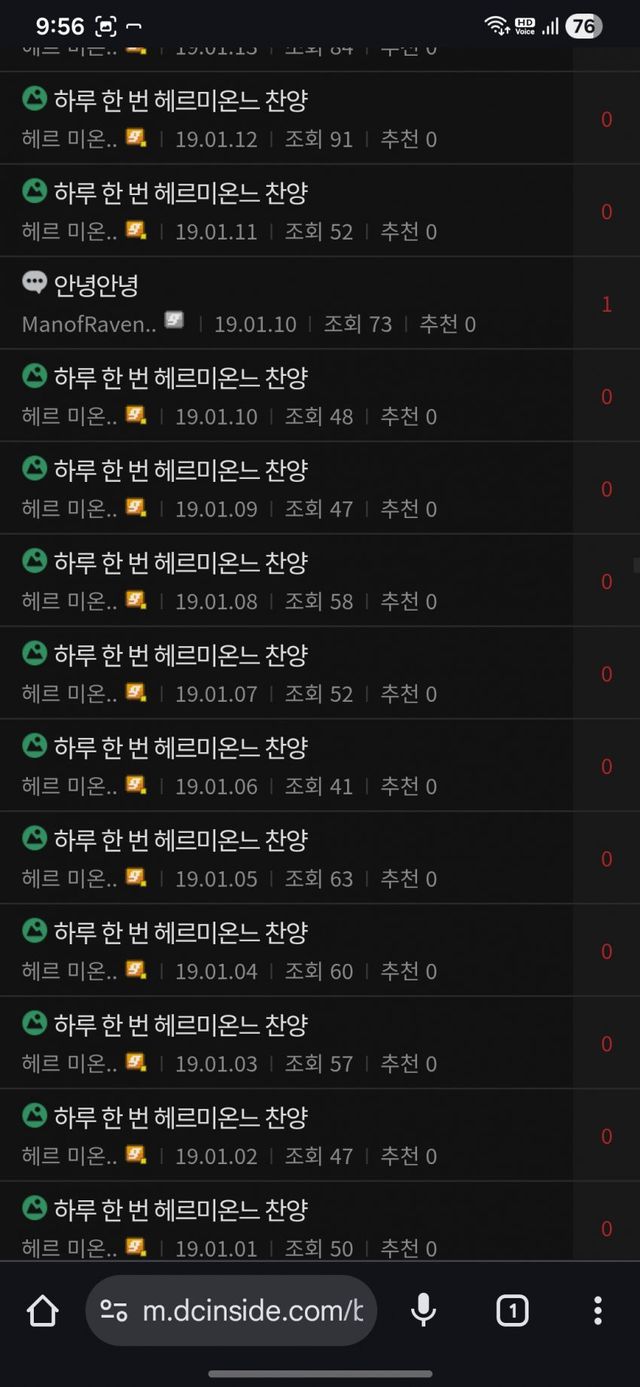The width and height of the screenshot is (640, 1387).
Task: Start voice search with the microphone
Action: tap(424, 1310)
